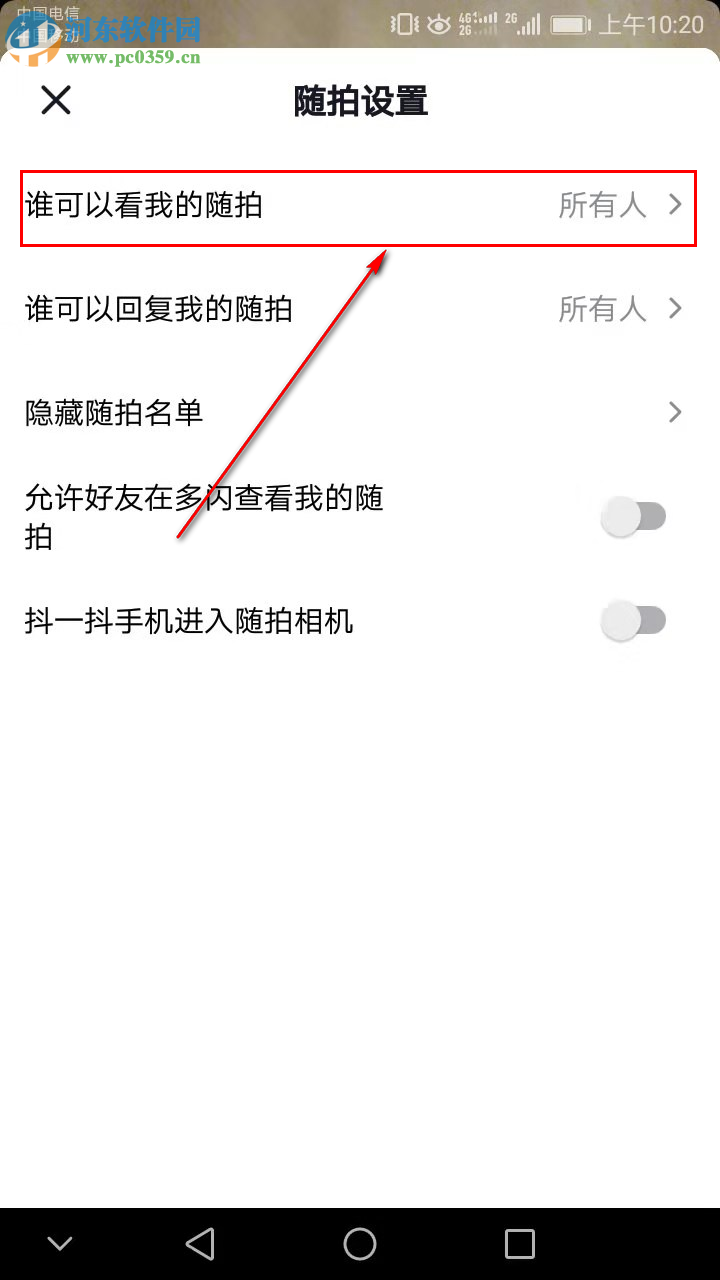Image resolution: width=720 pixels, height=1280 pixels.
Task: Tap the Recents square navigation button
Action: pyautogui.click(x=519, y=1243)
